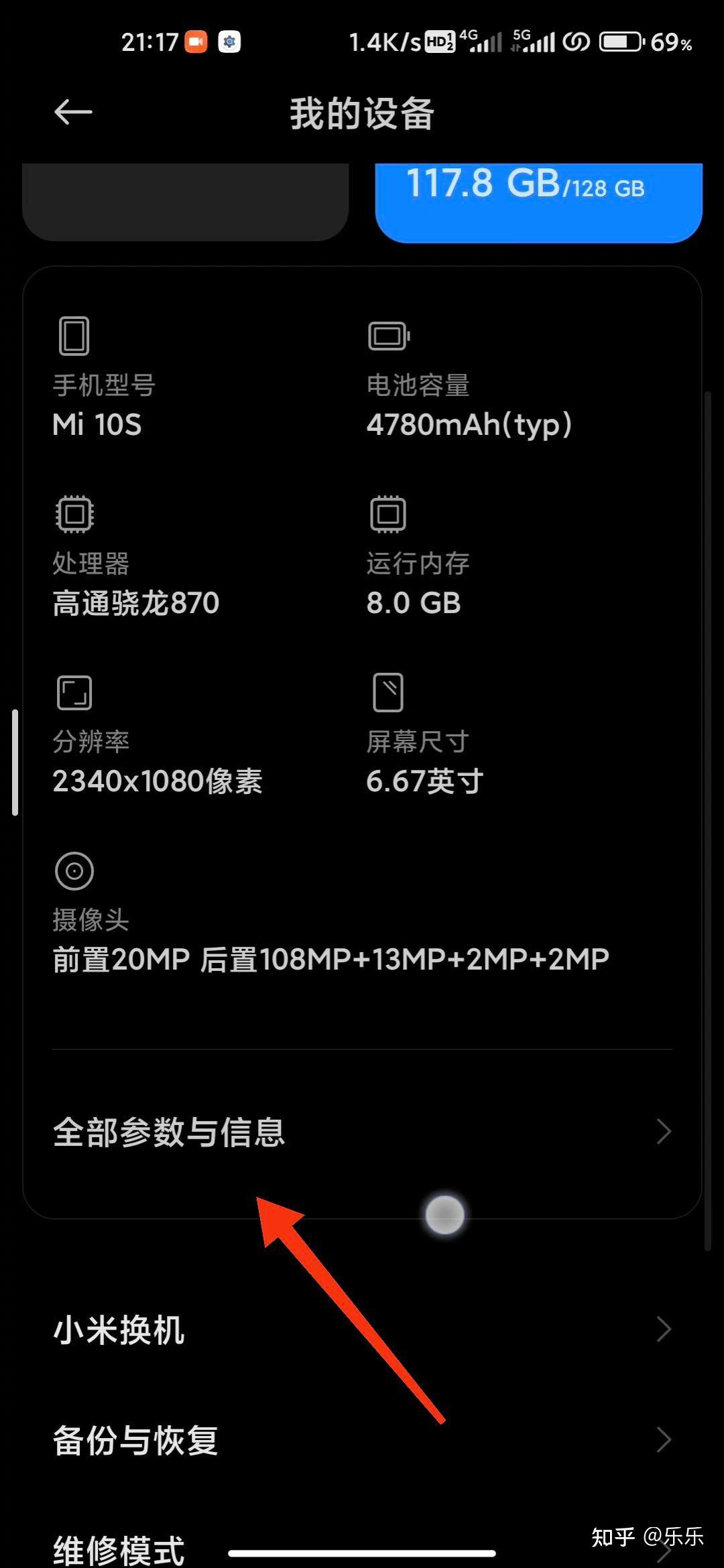Screen dimensions: 724x1568
Task: Select the processor chip icon above 高通骁龙870
Action: pos(74,515)
